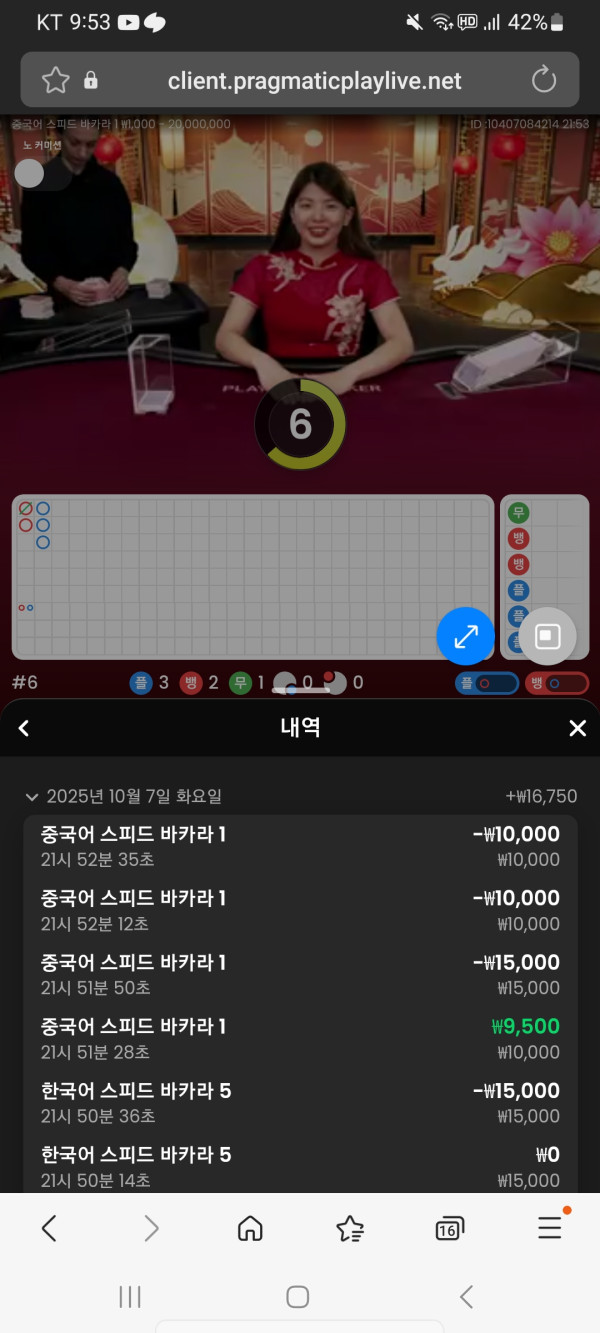The height and width of the screenshot is (1333, 600).
Task: Close the history panel
Action: [577, 728]
